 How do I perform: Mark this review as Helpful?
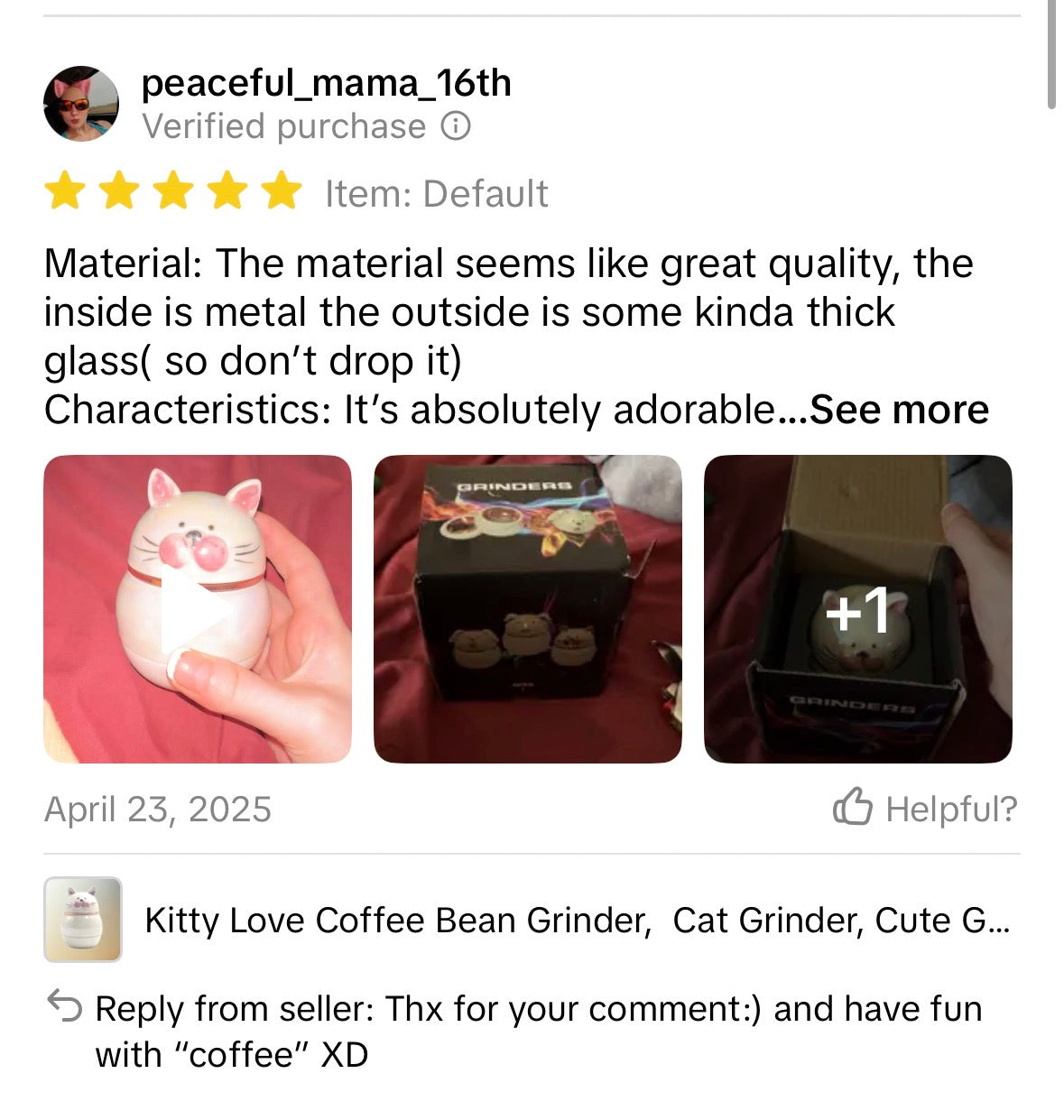click(925, 809)
